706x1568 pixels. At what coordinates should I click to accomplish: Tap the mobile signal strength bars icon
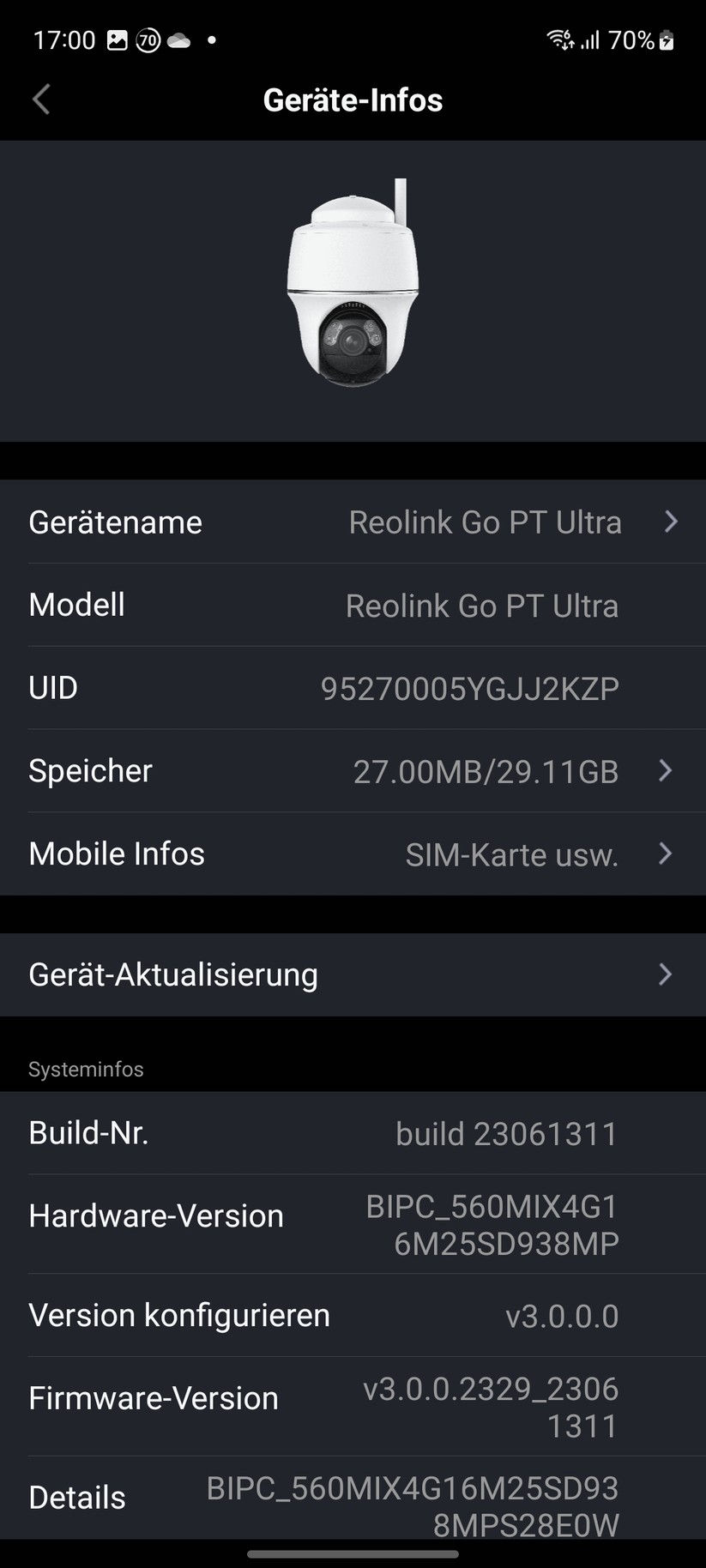point(592,40)
